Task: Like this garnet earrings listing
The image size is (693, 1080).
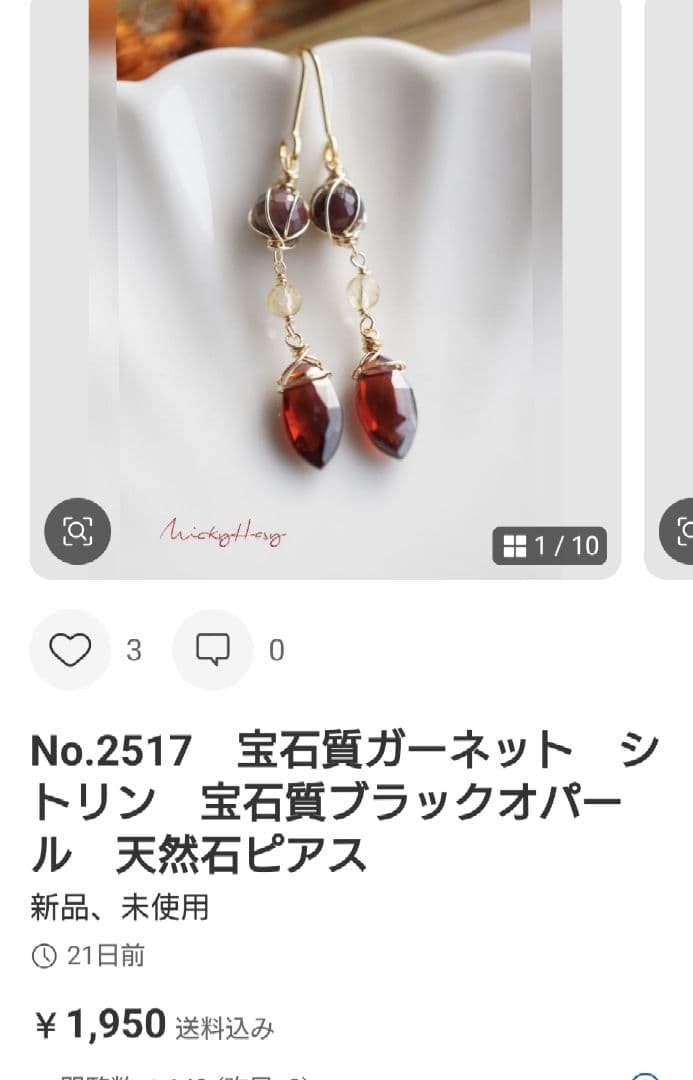Action: pos(70,650)
